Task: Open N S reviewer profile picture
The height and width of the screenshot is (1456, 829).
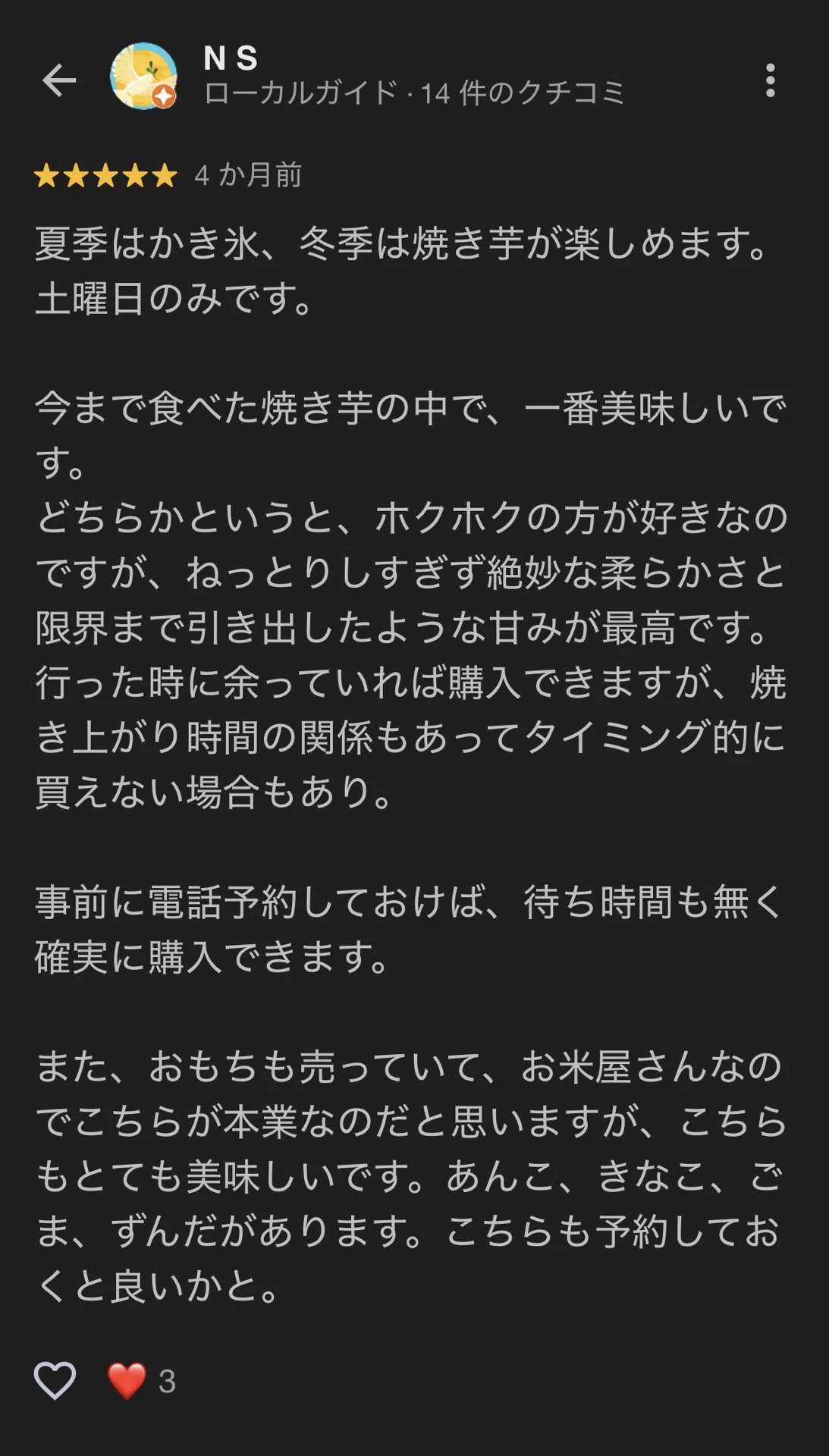Action: coord(143,77)
